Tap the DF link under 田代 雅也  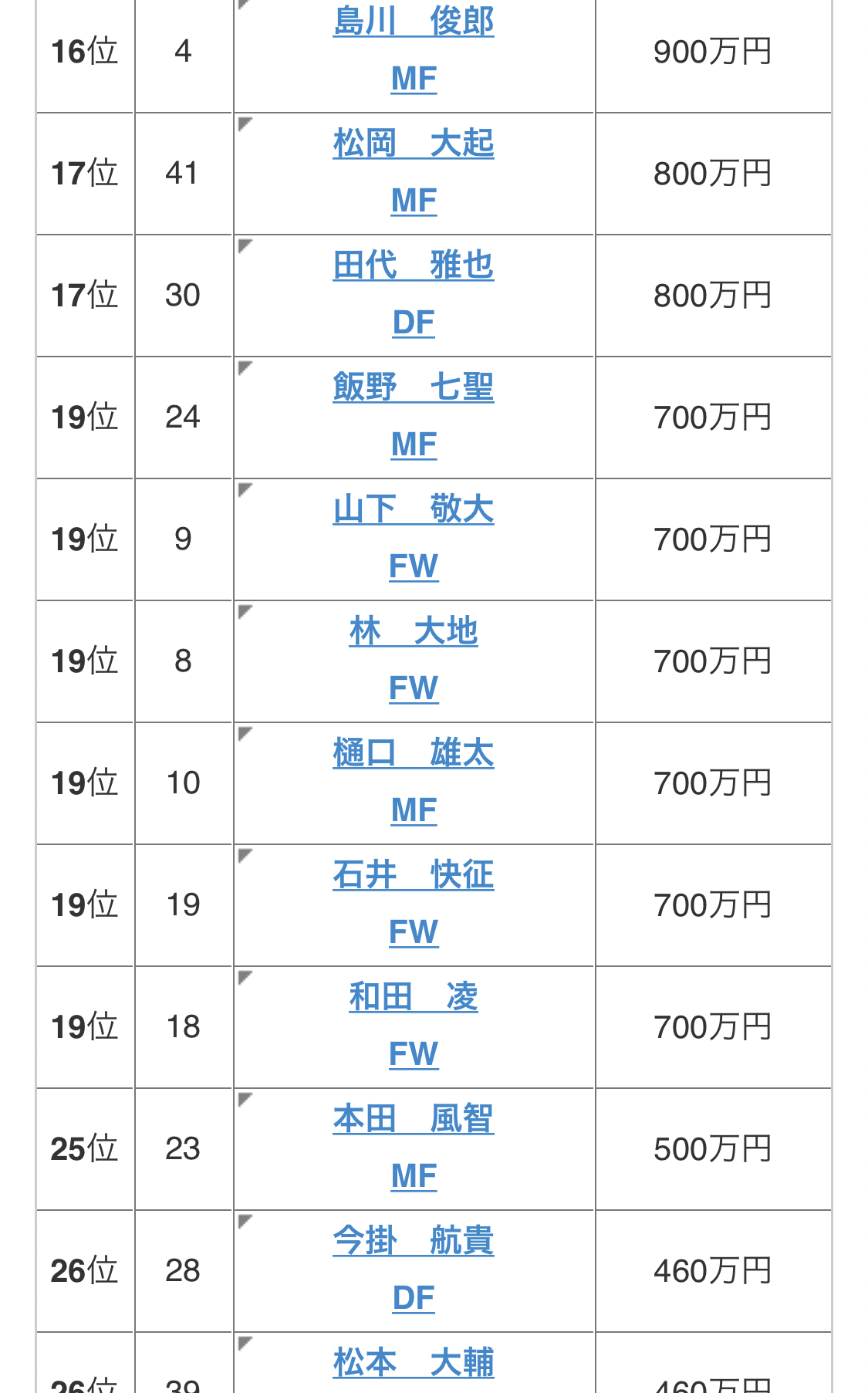coord(414,323)
